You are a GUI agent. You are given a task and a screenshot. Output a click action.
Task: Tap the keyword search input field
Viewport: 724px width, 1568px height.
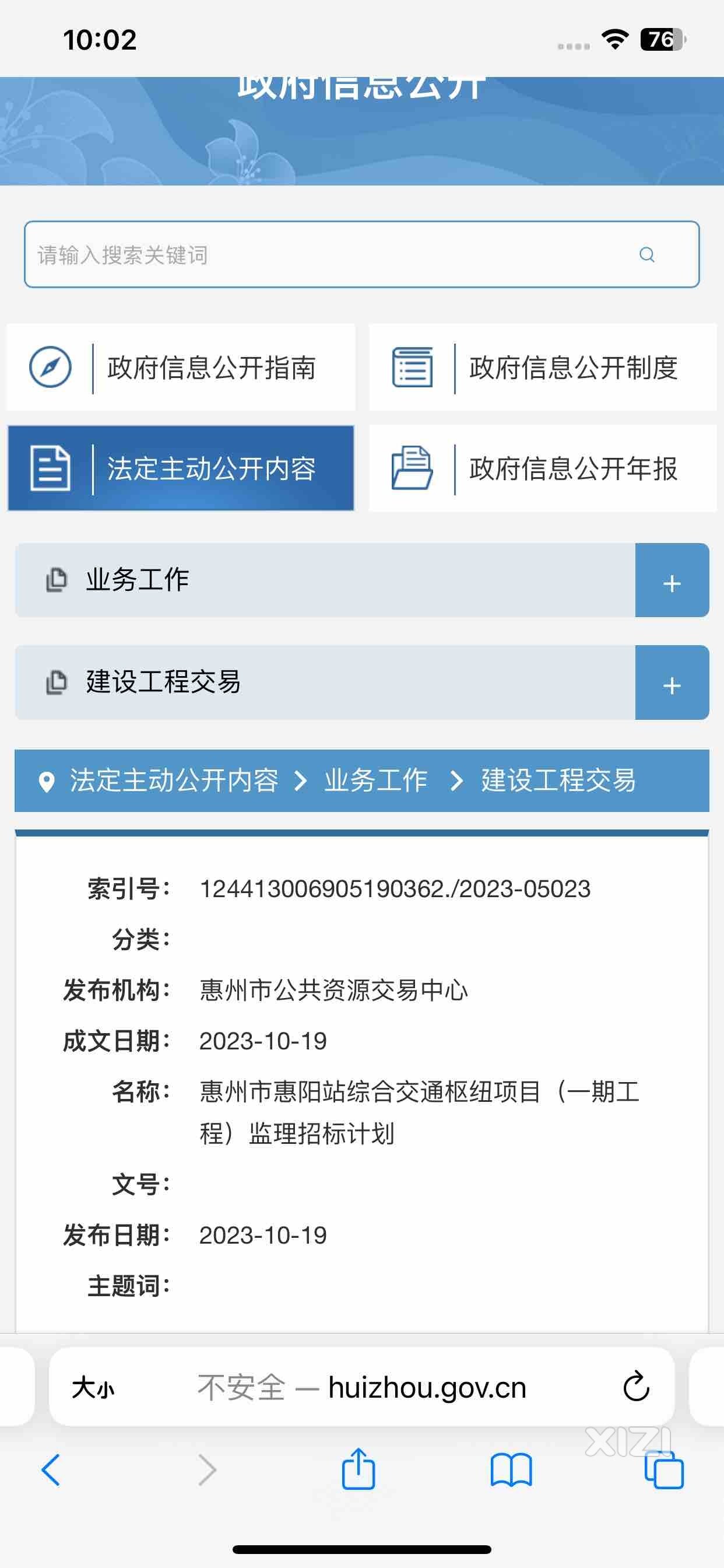[361, 254]
